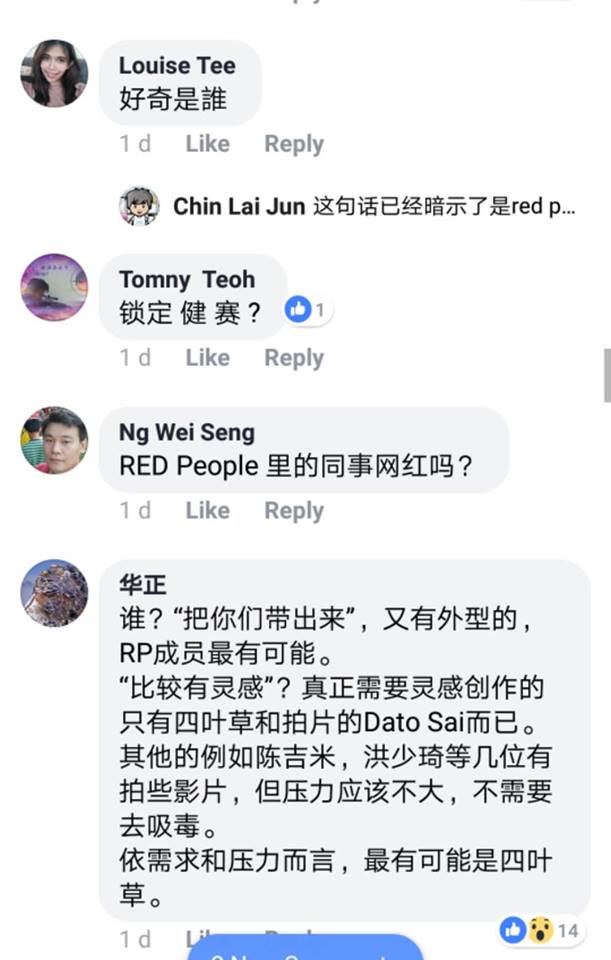Screen dimensions: 611x960
Task: Tap the new comments pill button
Action: point(305,948)
